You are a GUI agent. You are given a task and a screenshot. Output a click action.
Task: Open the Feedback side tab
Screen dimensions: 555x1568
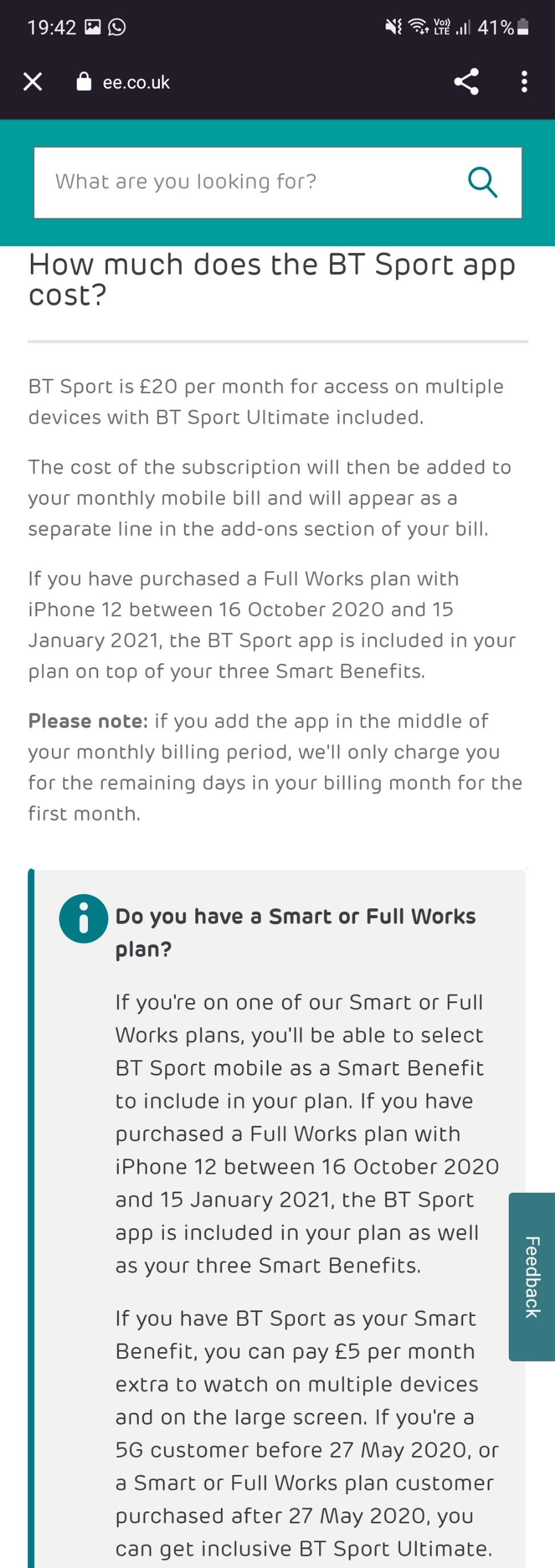point(531,1277)
